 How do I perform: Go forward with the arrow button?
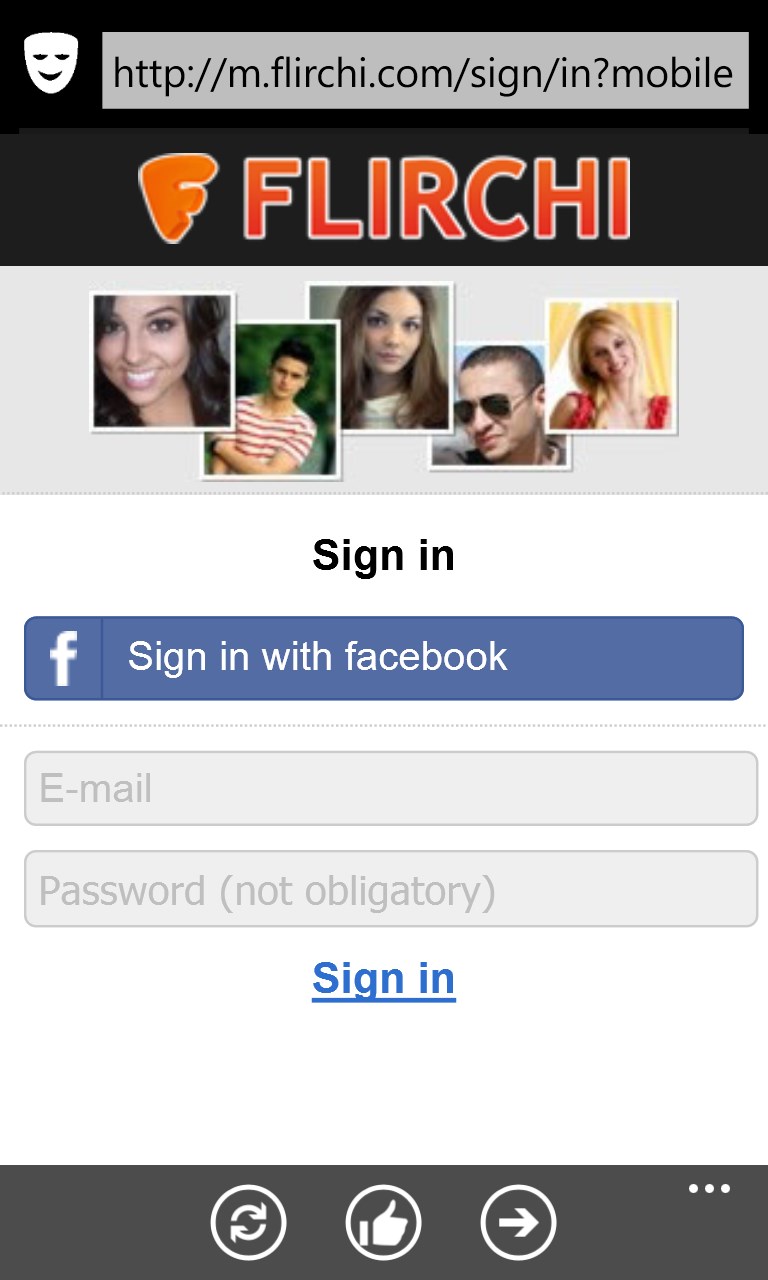coord(518,1222)
